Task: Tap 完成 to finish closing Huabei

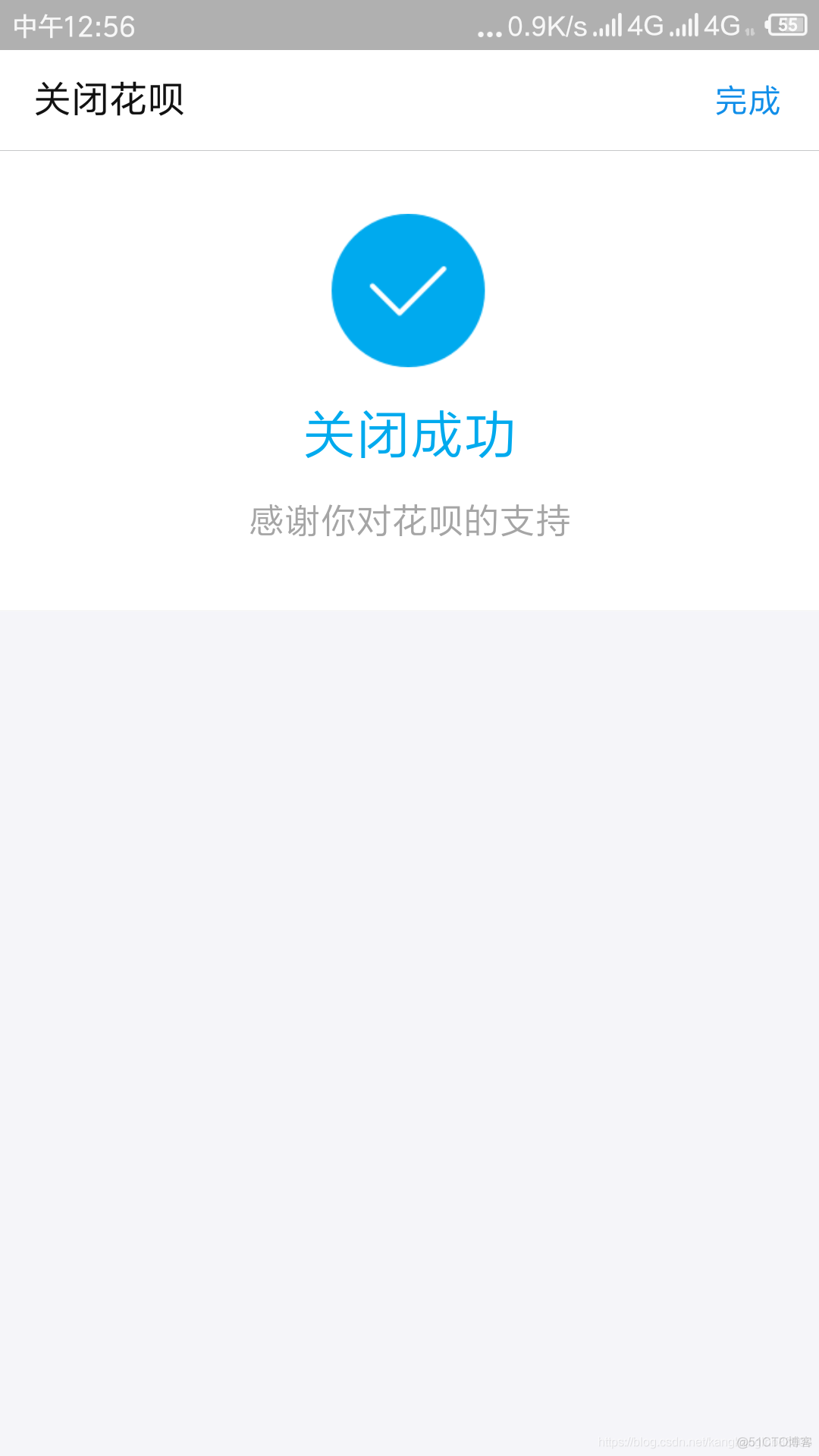Action: (x=747, y=101)
